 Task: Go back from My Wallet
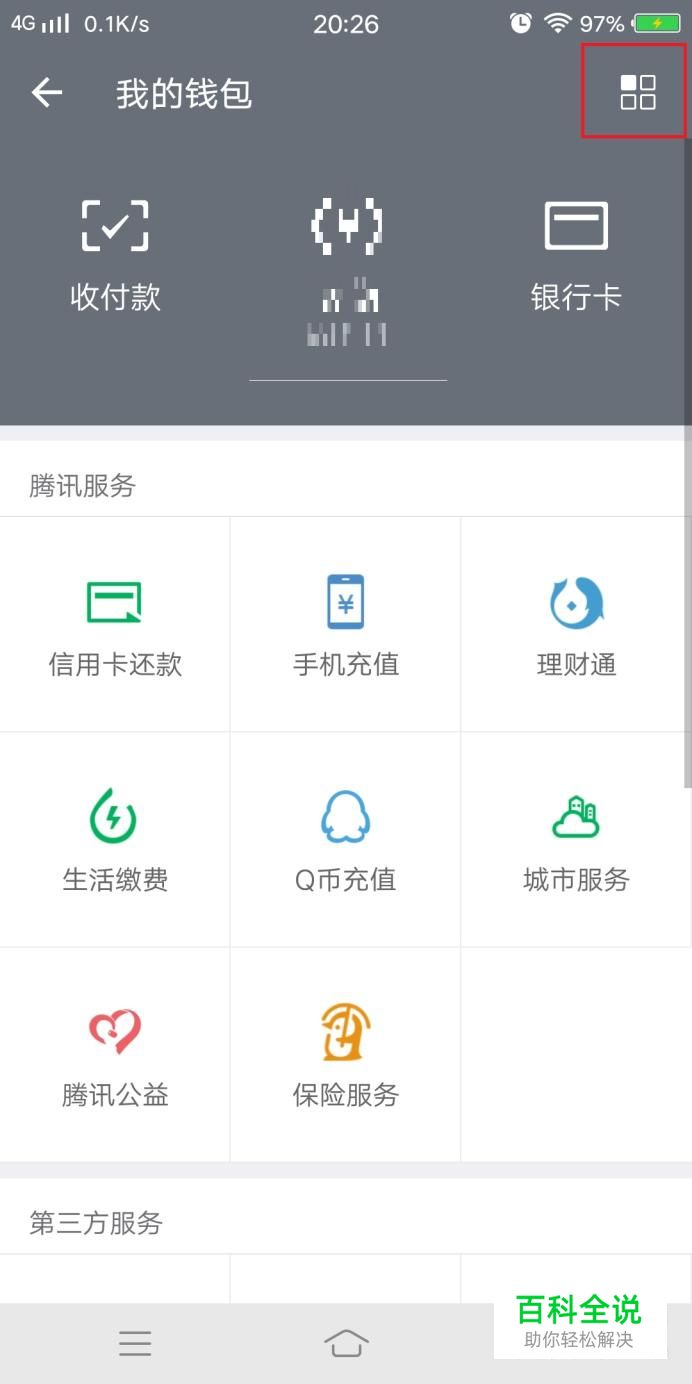click(x=46, y=93)
